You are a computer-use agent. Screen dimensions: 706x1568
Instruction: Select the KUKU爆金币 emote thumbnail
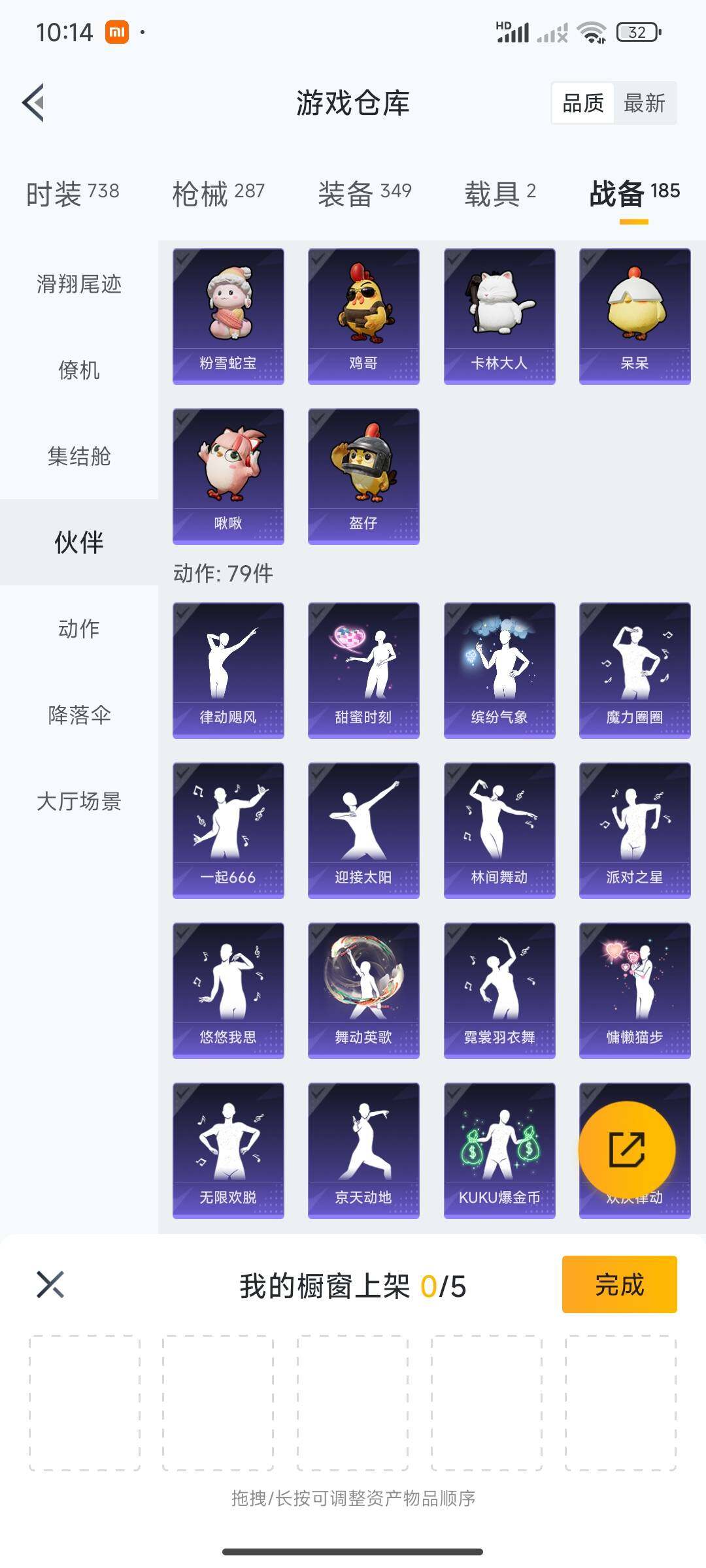pyautogui.click(x=498, y=1147)
